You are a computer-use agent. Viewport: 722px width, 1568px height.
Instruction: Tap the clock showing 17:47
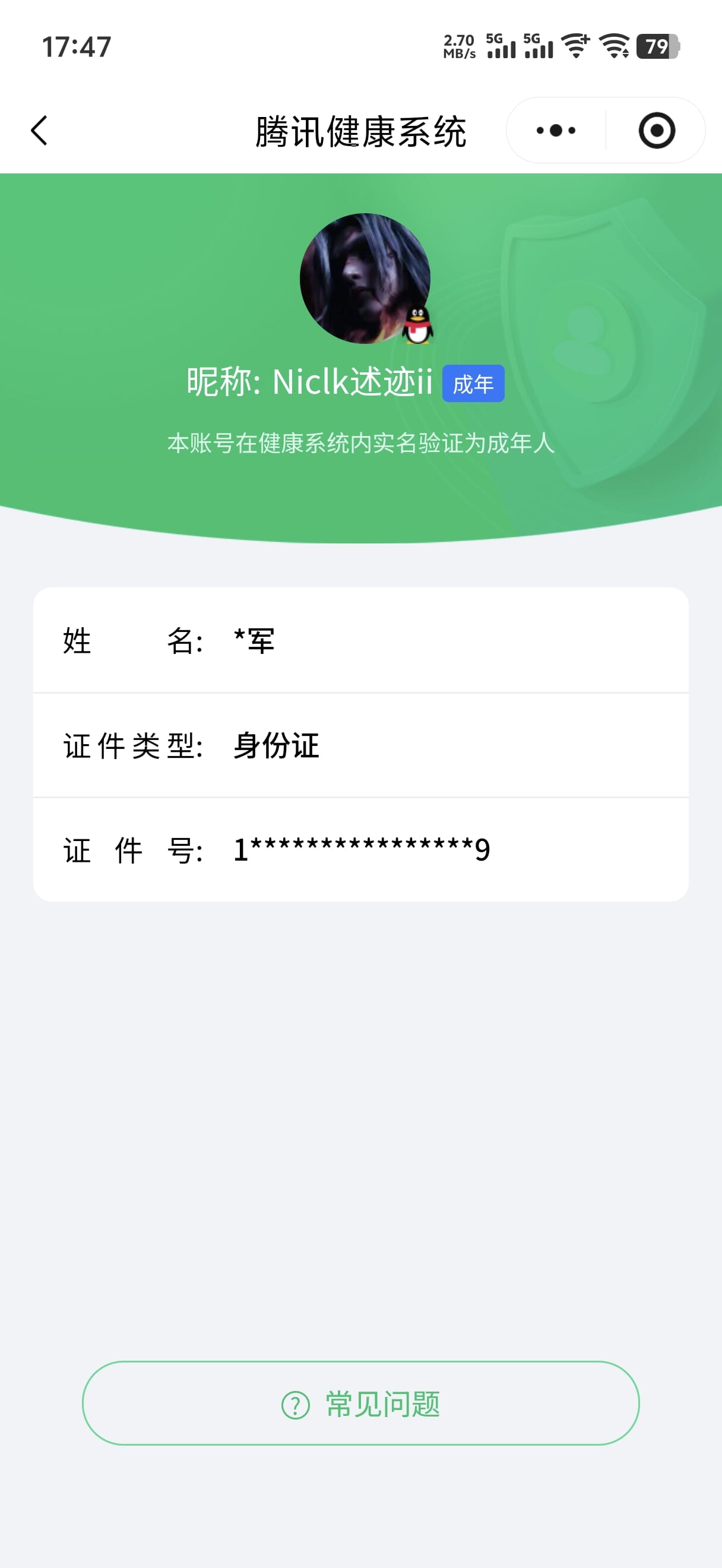click(x=77, y=48)
